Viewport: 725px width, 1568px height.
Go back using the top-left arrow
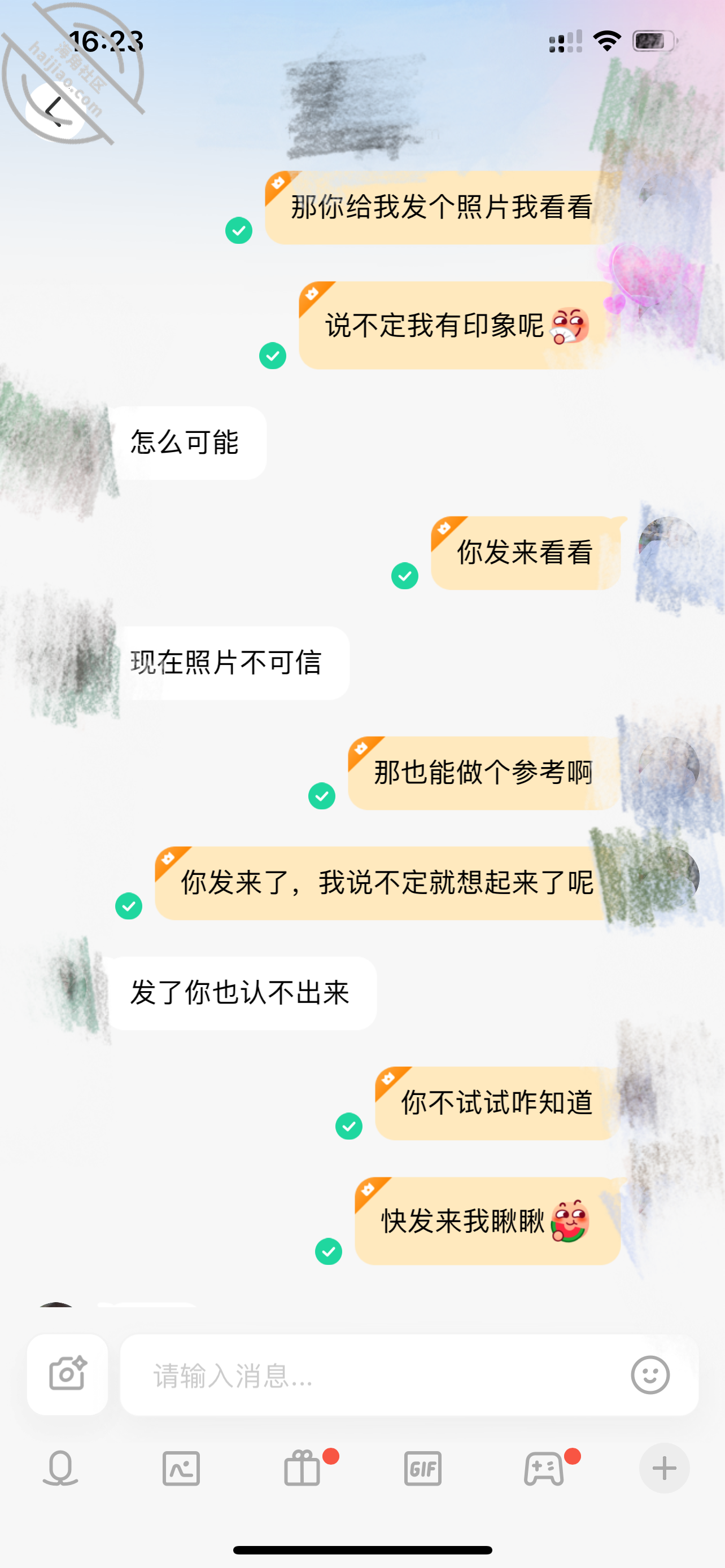55,111
